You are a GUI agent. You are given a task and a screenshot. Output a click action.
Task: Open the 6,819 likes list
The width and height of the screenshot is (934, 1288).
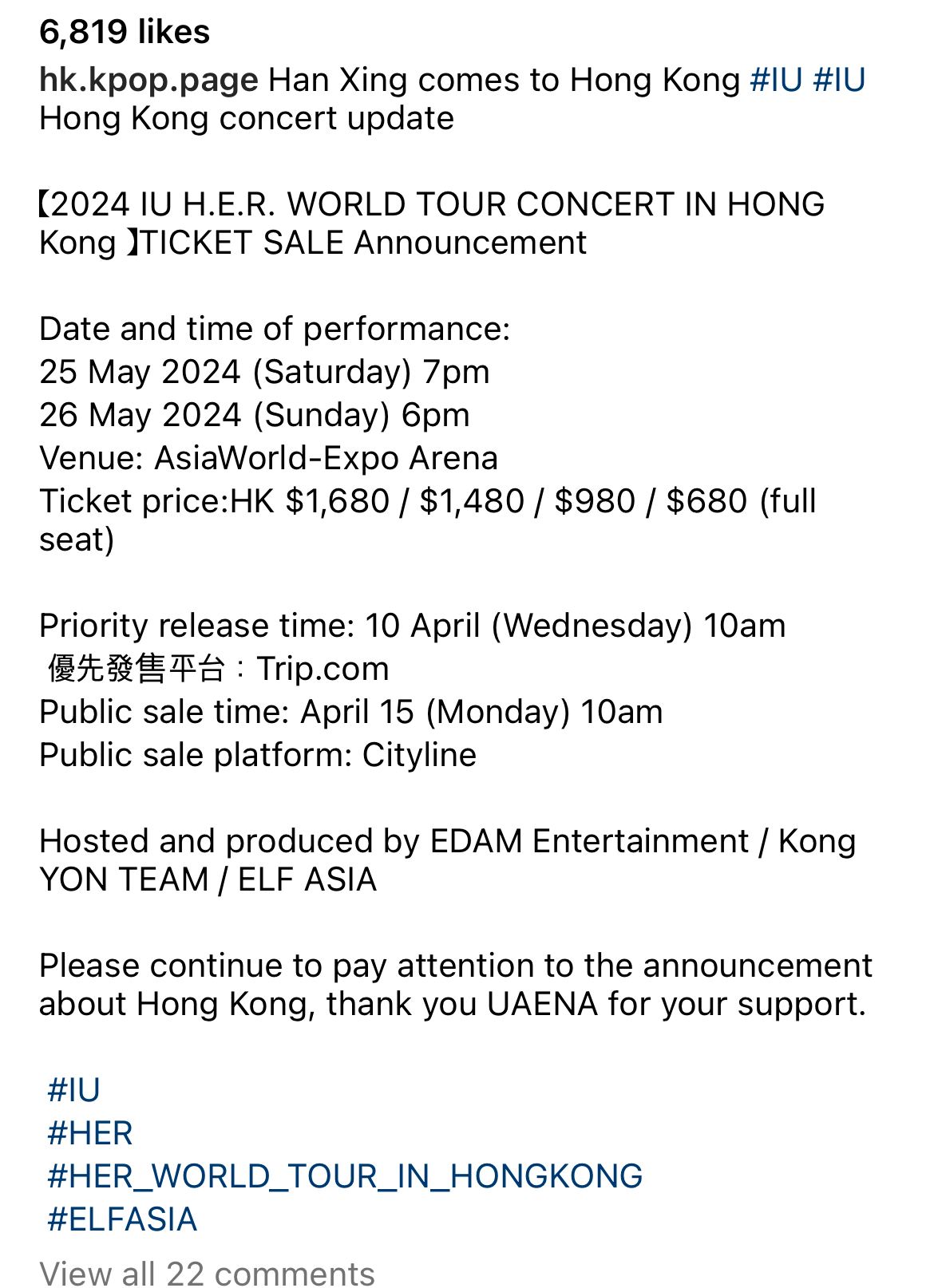tap(125, 32)
